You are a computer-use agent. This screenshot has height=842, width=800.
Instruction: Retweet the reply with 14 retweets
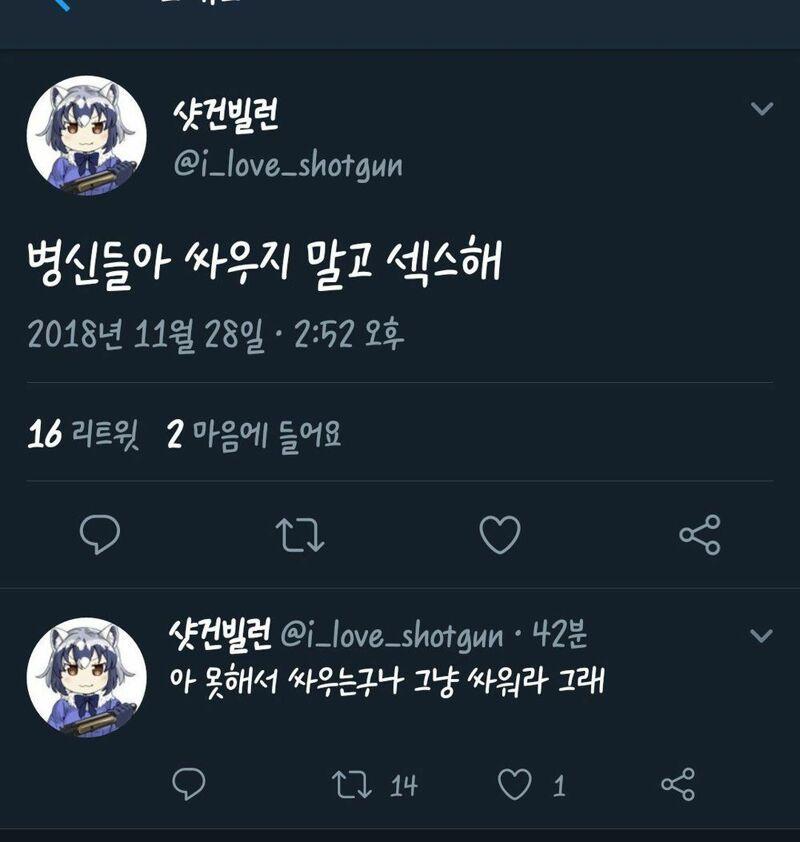[350, 785]
